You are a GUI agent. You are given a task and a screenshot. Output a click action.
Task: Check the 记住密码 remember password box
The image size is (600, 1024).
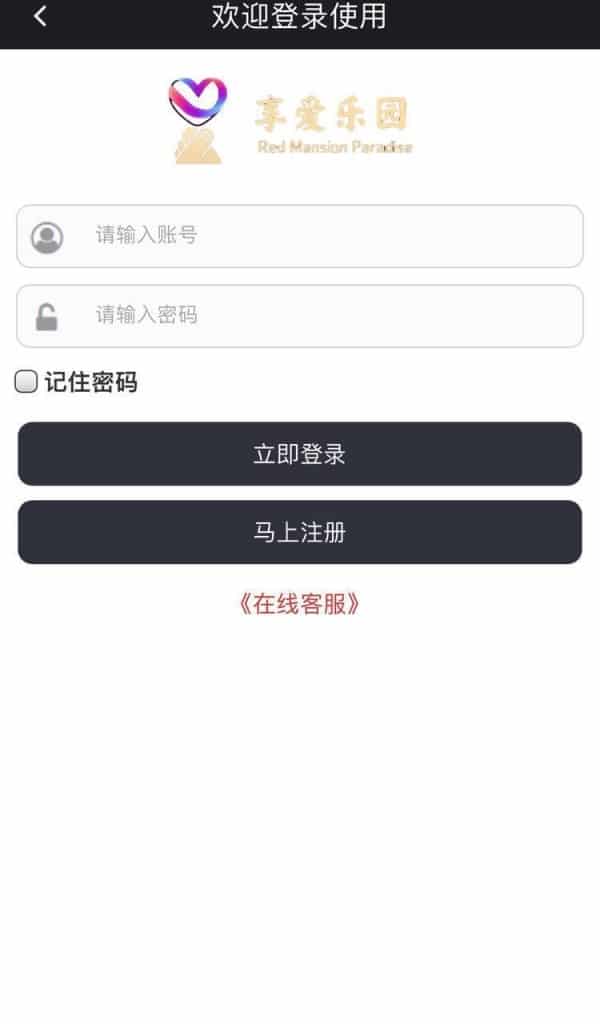coord(26,381)
